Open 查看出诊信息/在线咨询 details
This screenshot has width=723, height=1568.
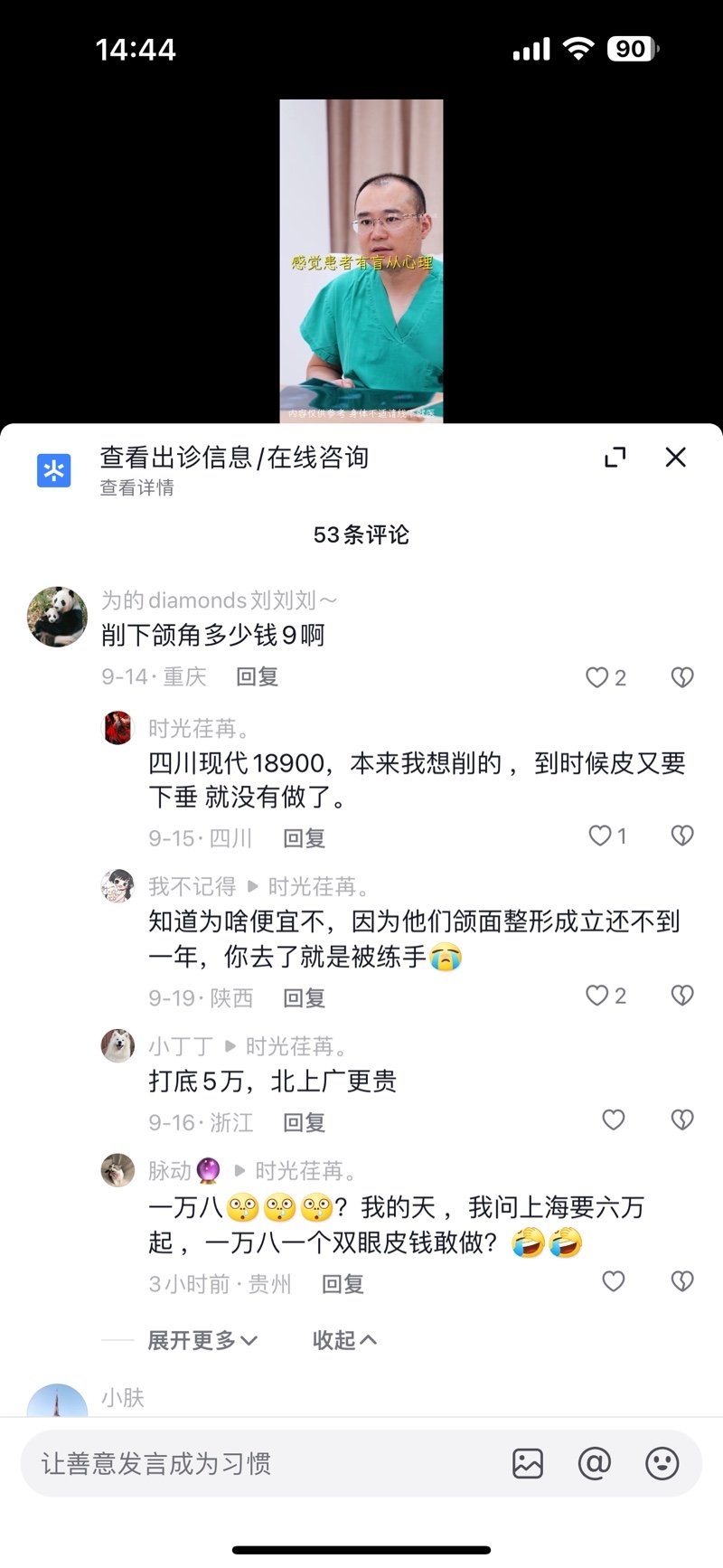point(233,468)
